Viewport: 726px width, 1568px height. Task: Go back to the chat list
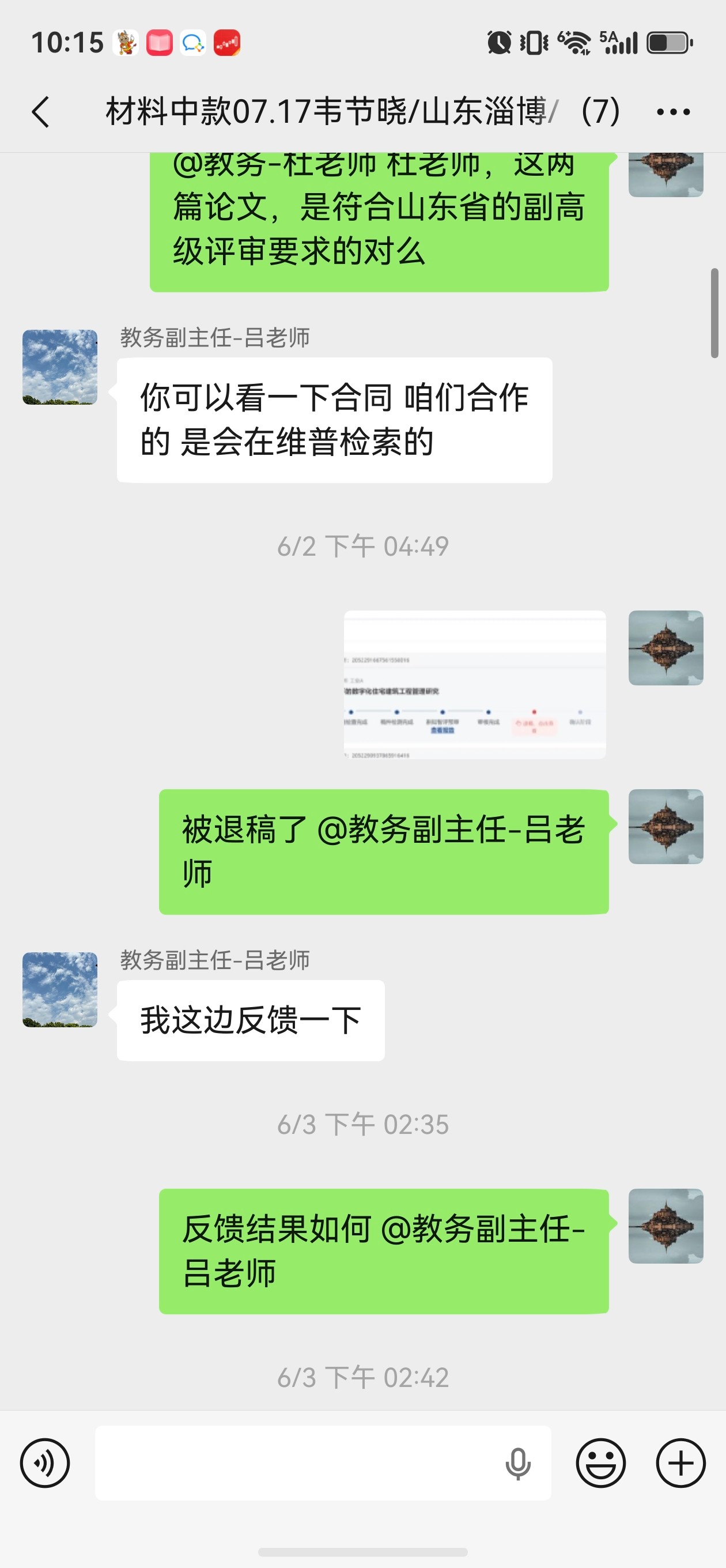point(40,112)
